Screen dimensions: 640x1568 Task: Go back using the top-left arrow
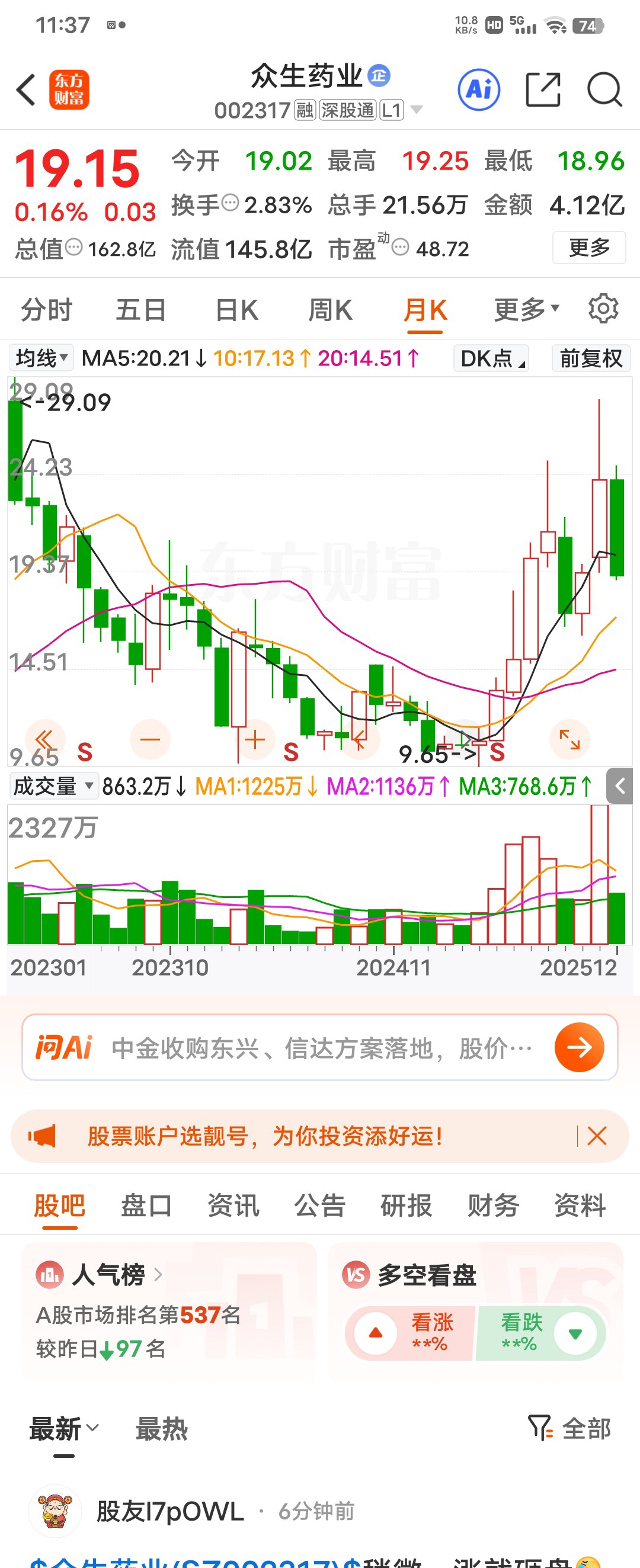pos(26,89)
